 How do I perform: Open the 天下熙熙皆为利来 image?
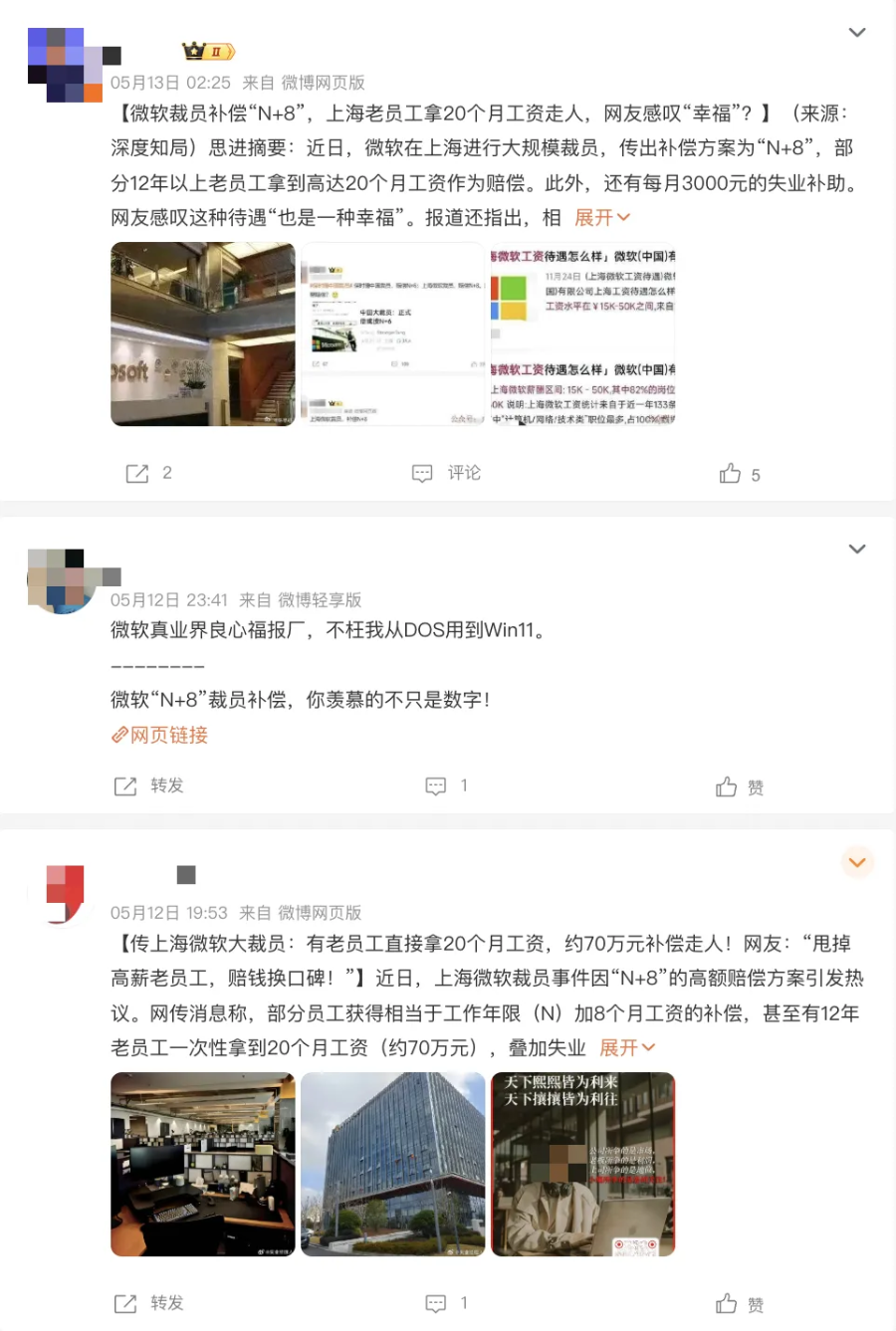coord(583,1164)
